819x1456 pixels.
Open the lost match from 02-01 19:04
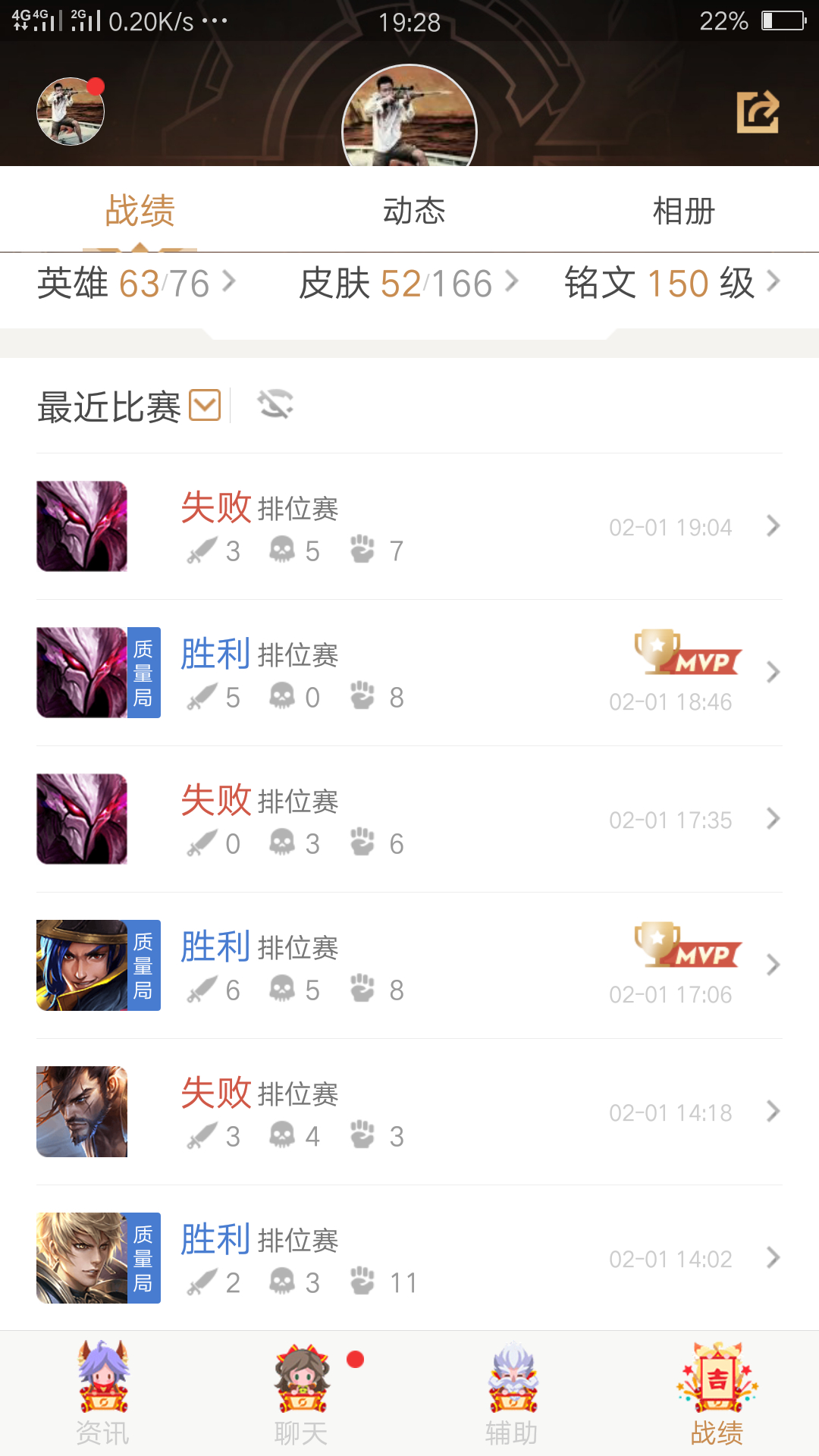click(x=409, y=526)
